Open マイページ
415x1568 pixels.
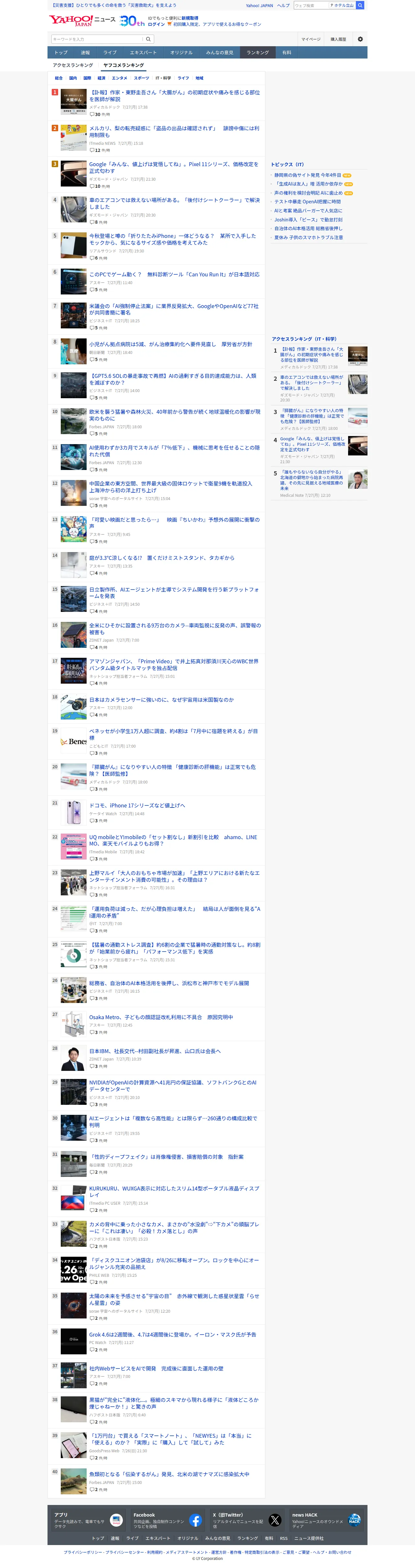(311, 39)
